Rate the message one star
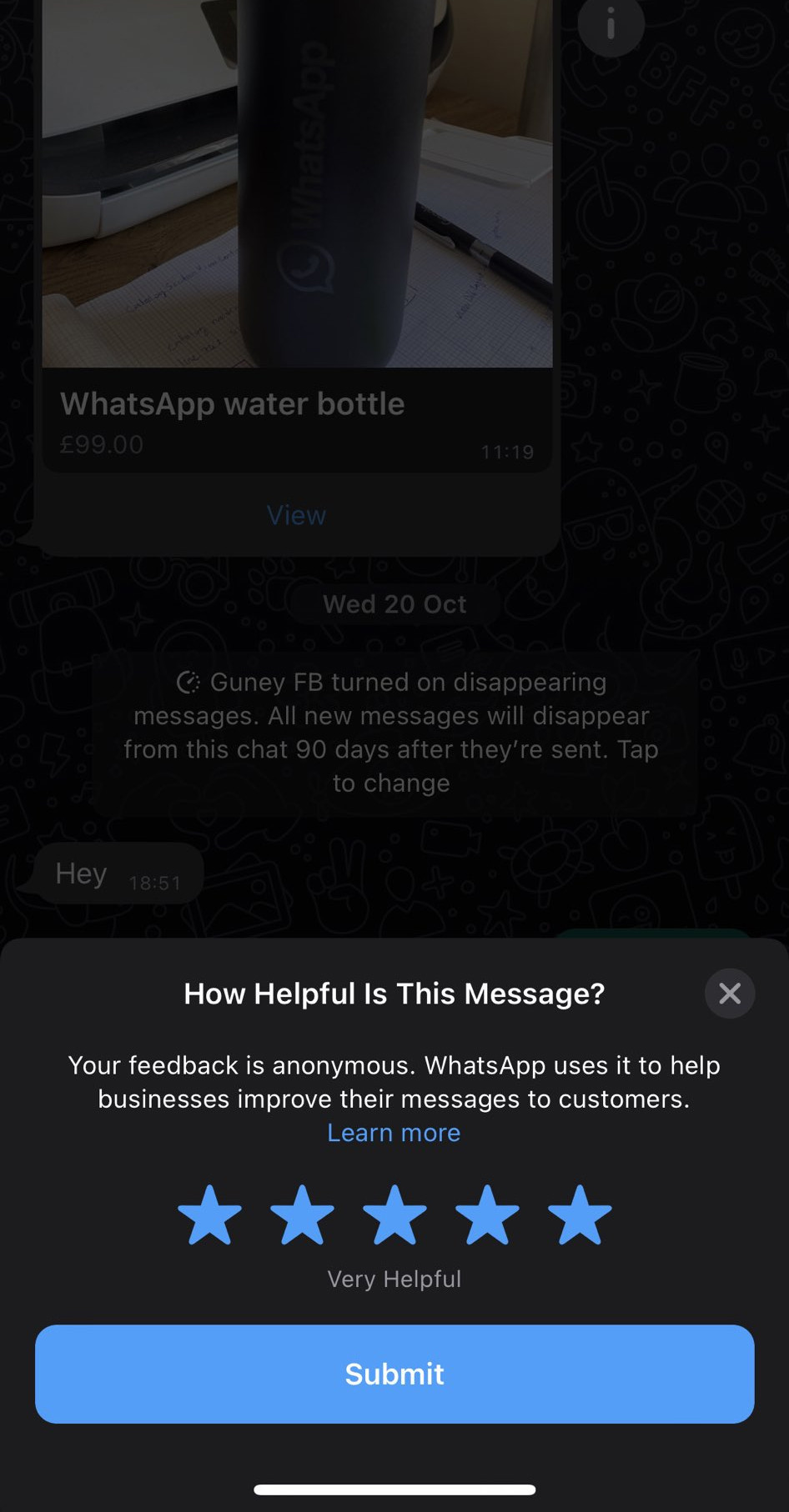The width and height of the screenshot is (789, 1512). (209, 1214)
